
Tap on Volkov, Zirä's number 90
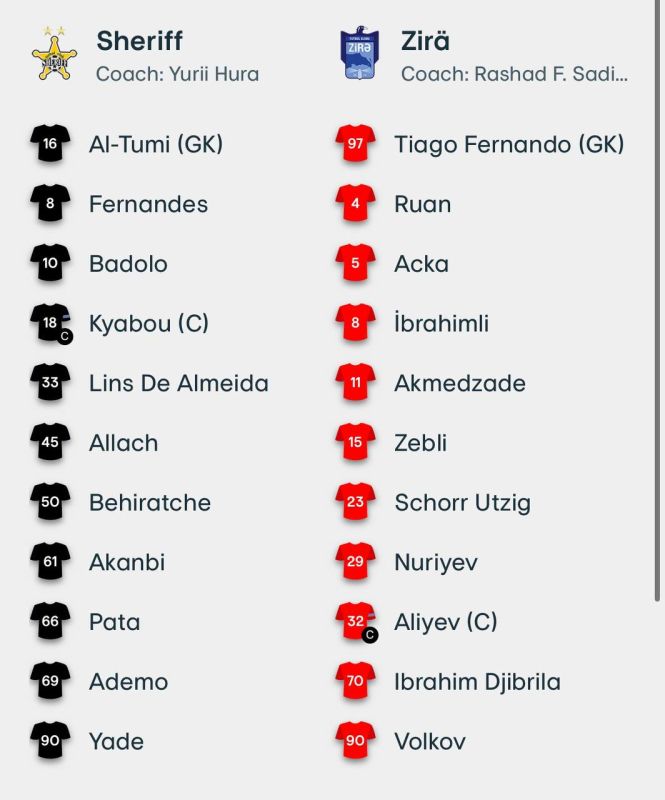pyautogui.click(x=429, y=741)
